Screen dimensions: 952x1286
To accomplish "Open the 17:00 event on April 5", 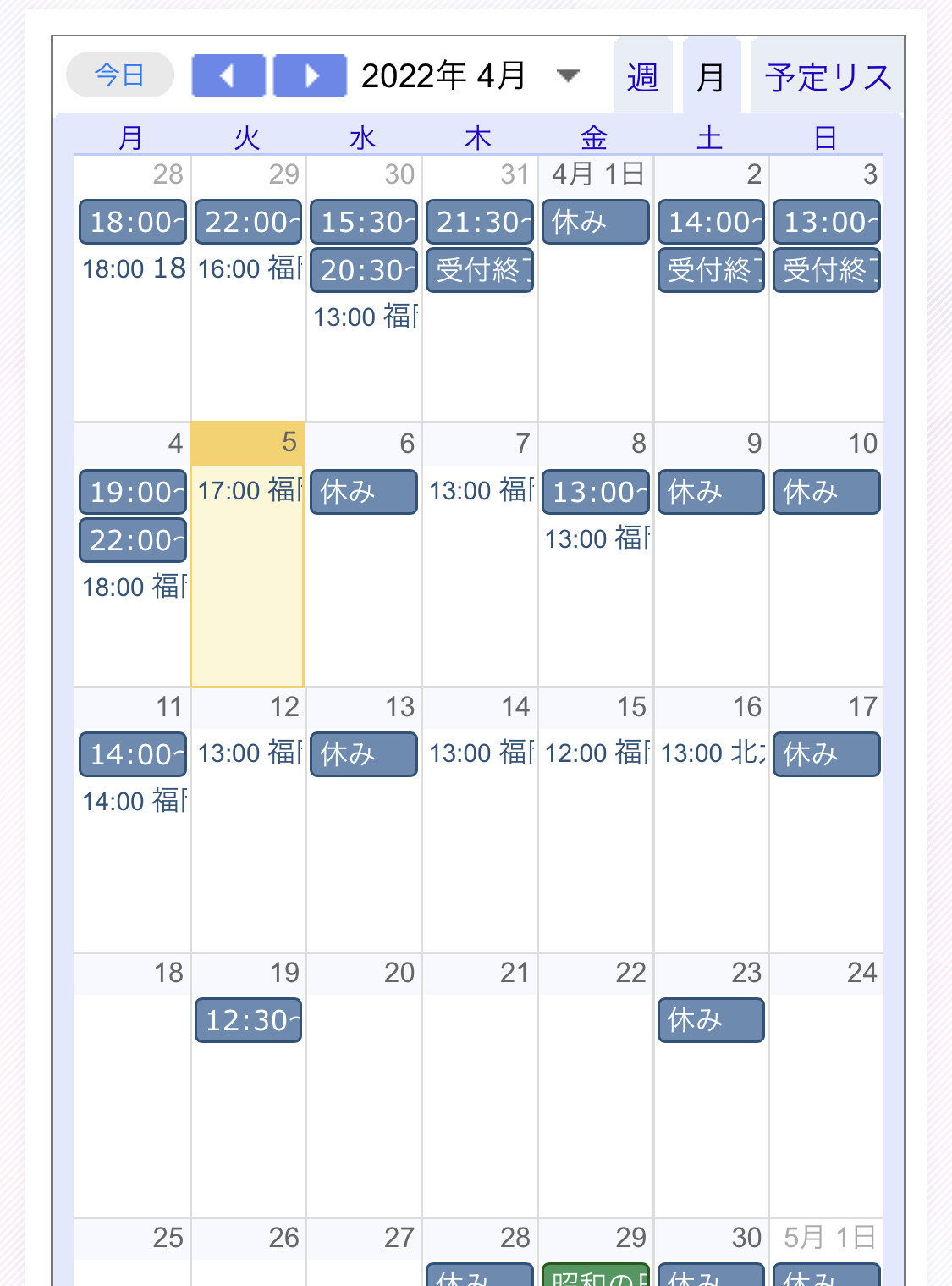I will pos(248,490).
